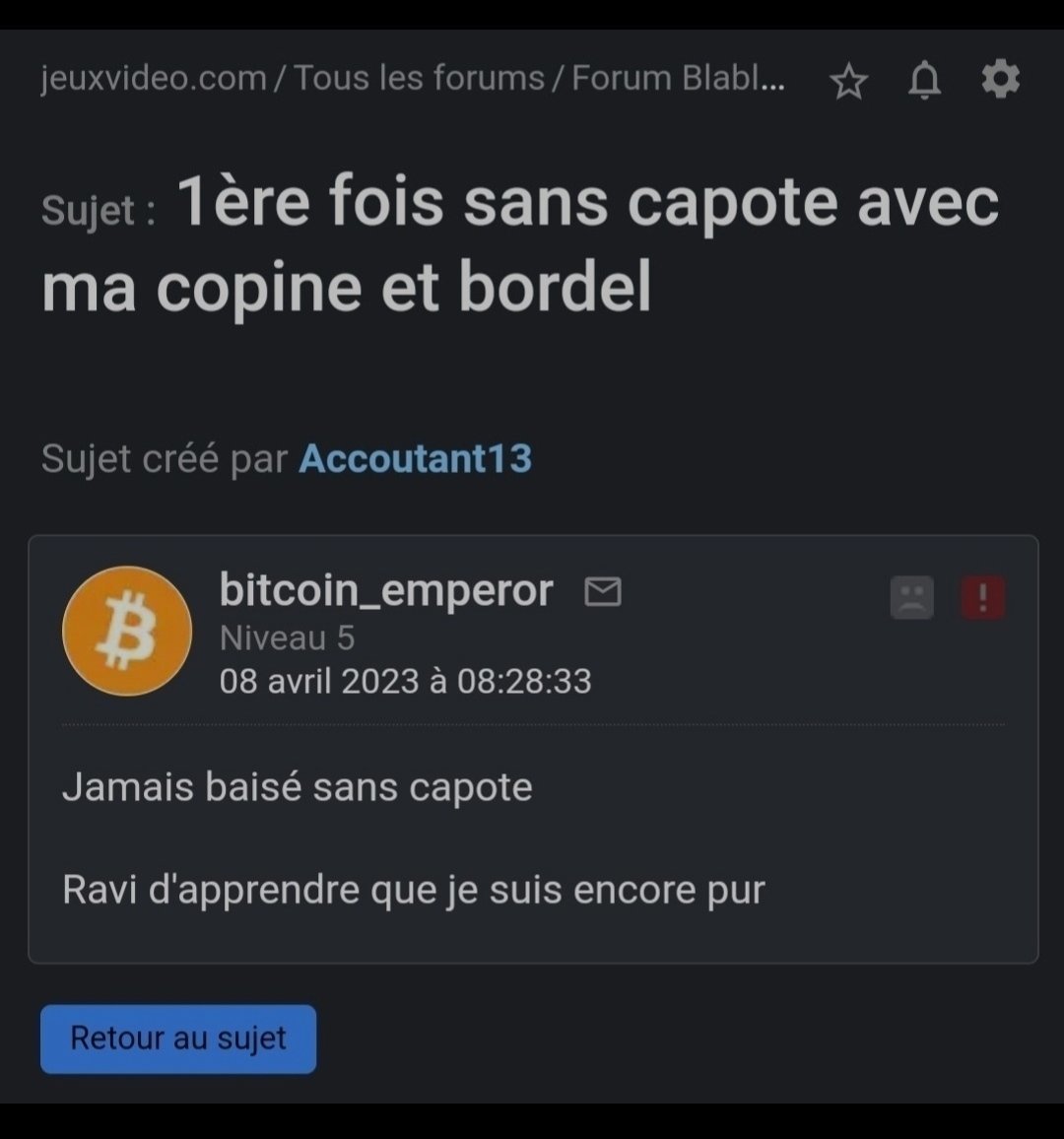Open bitcoin_emperor's profile avatar
The image size is (1064, 1139).
127,631
